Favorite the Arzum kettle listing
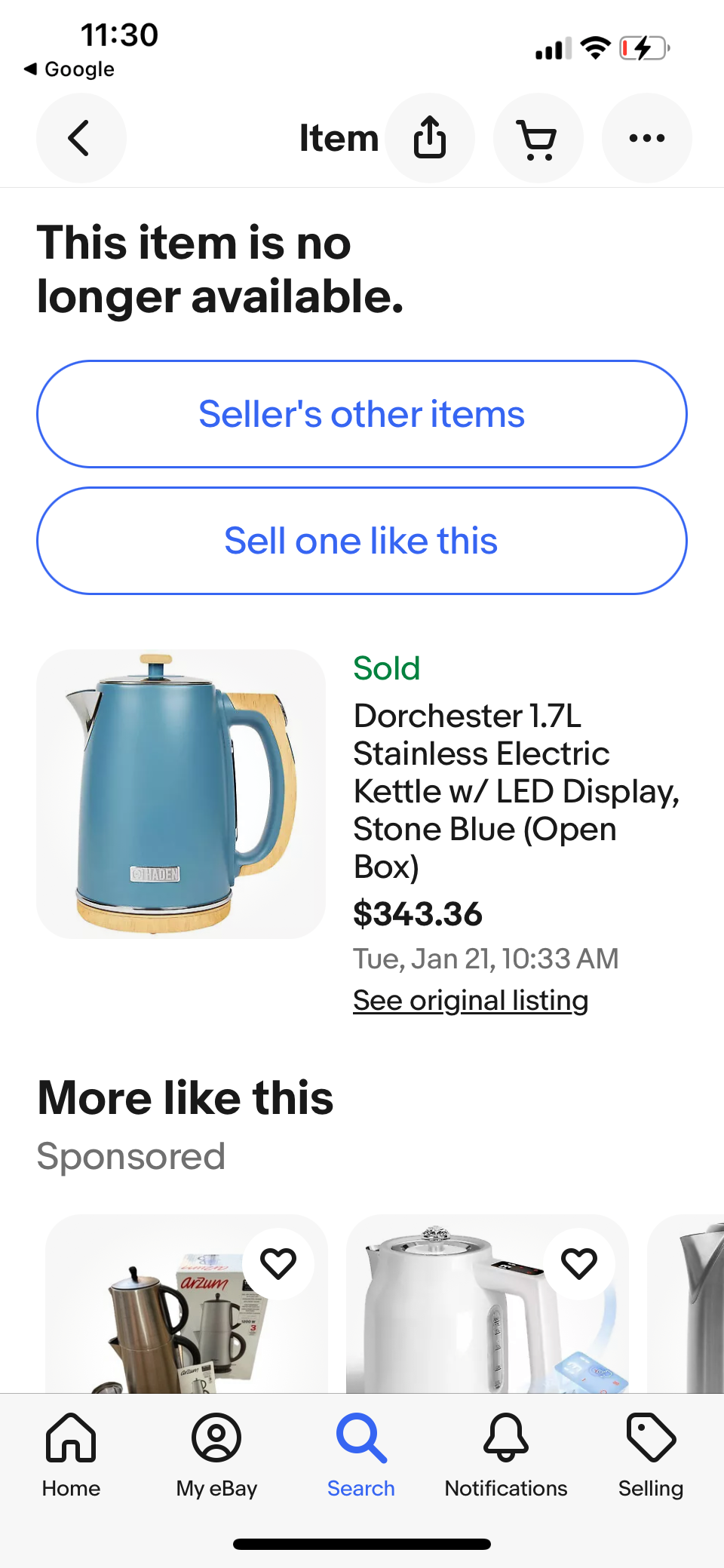724x1568 pixels. click(x=278, y=1263)
